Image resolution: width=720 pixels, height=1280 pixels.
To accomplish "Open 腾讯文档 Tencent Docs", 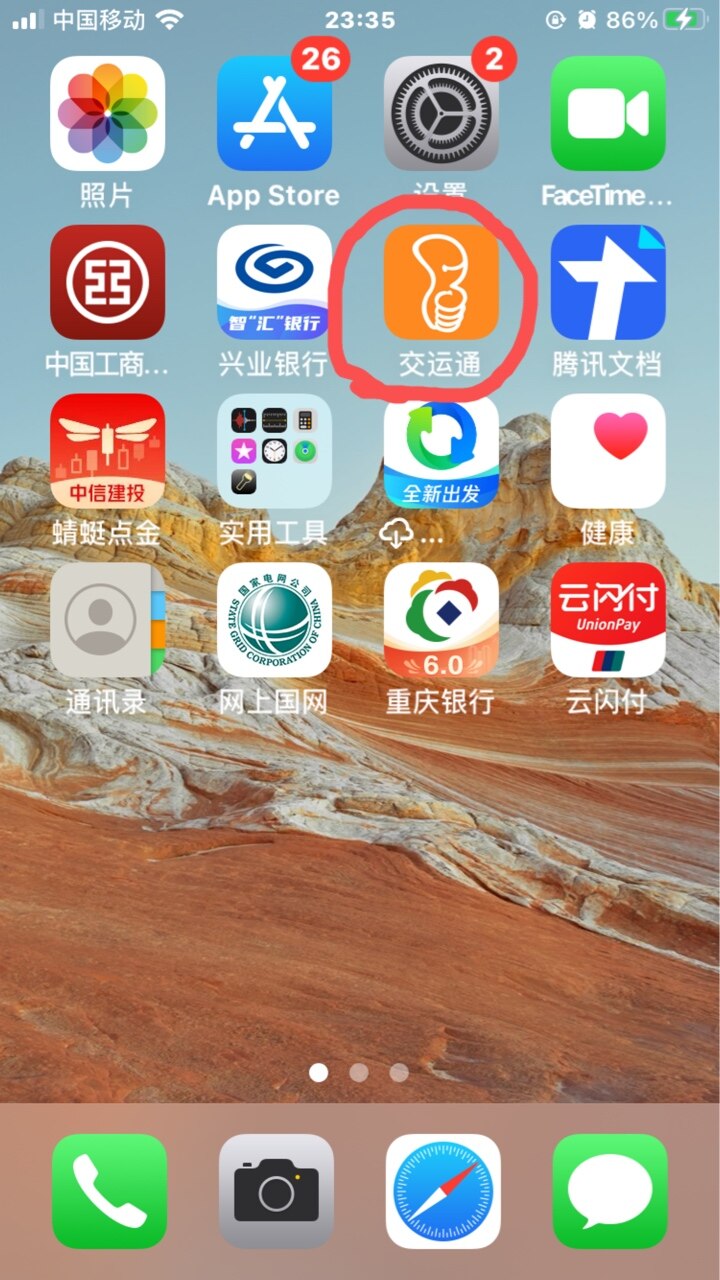I will pyautogui.click(x=608, y=282).
